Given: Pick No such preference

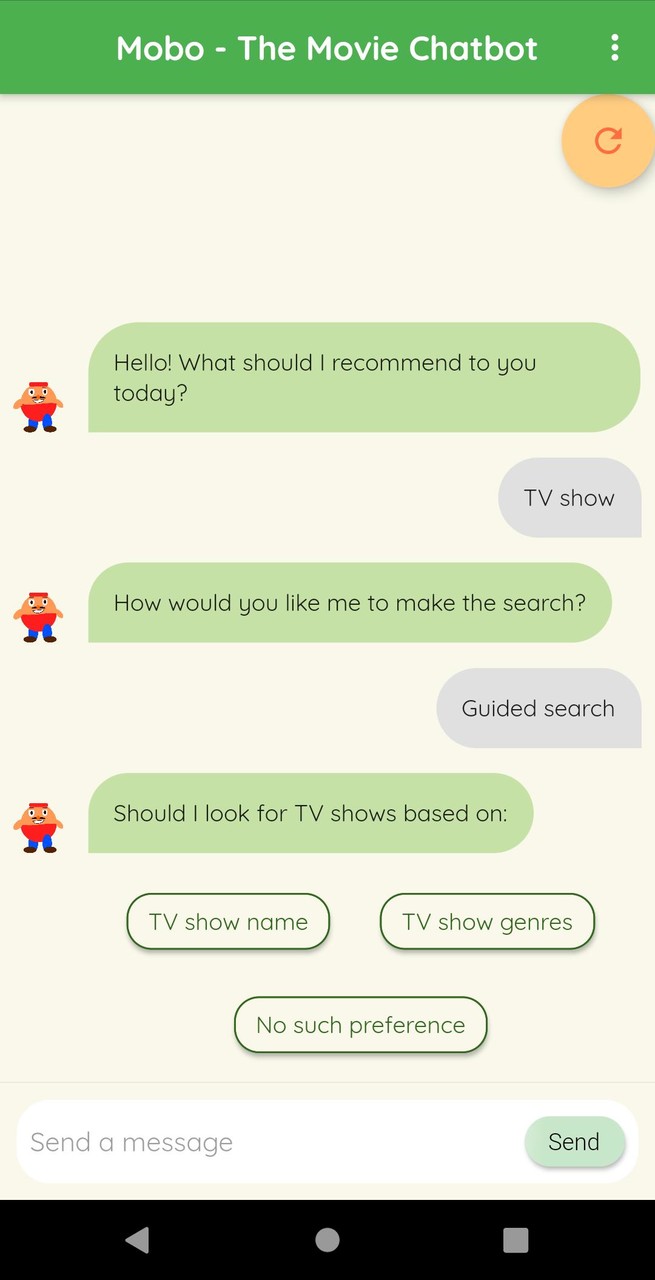Looking at the screenshot, I should click(360, 1025).
